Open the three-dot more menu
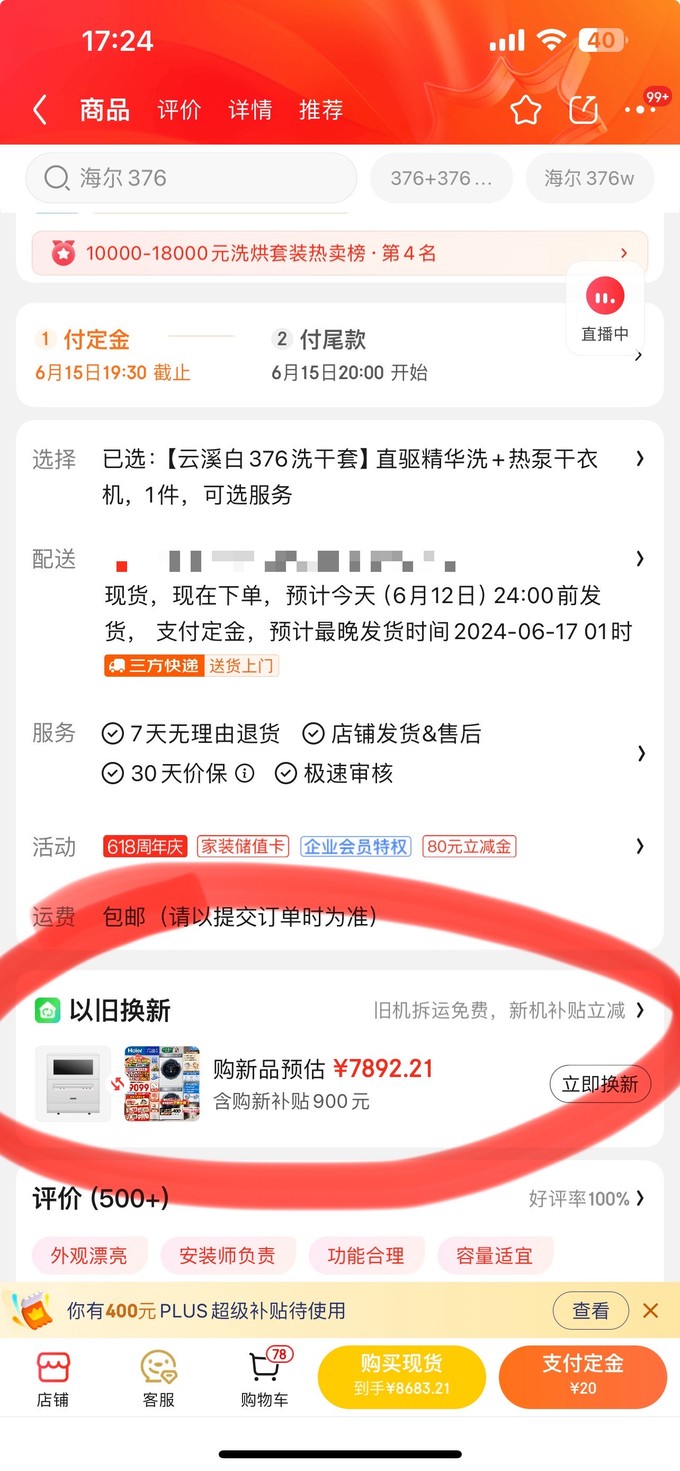This screenshot has width=680, height=1471. point(640,110)
